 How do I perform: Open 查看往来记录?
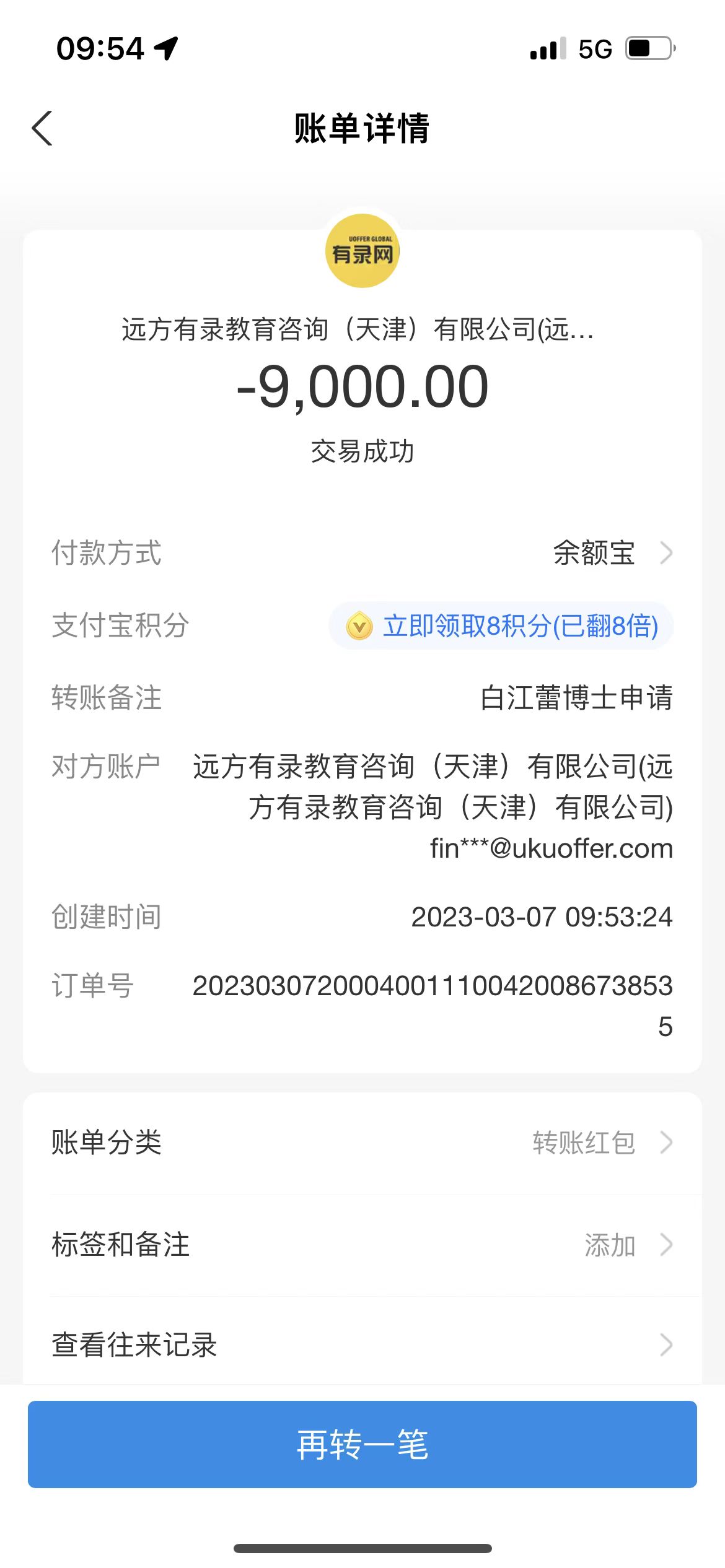point(362,1345)
